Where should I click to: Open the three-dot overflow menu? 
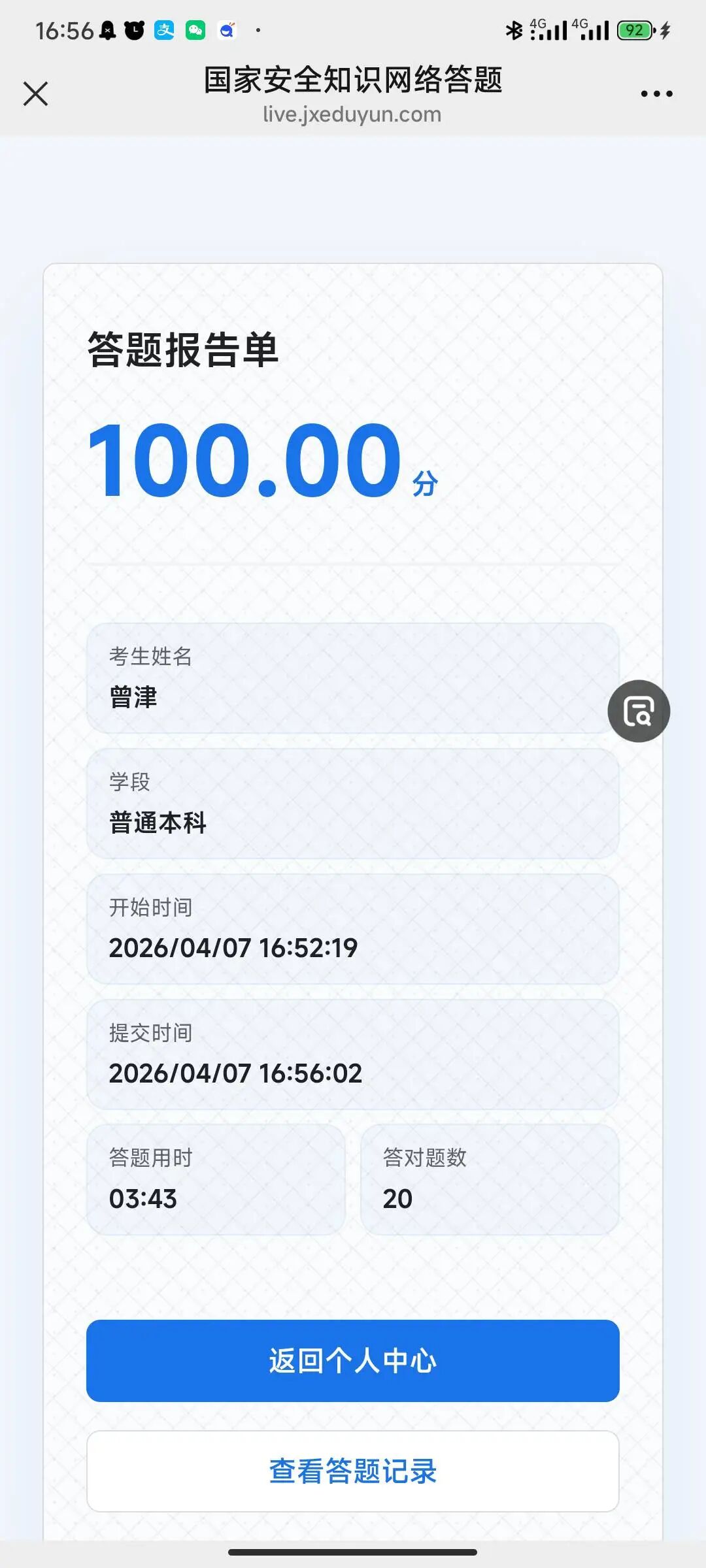point(656,94)
